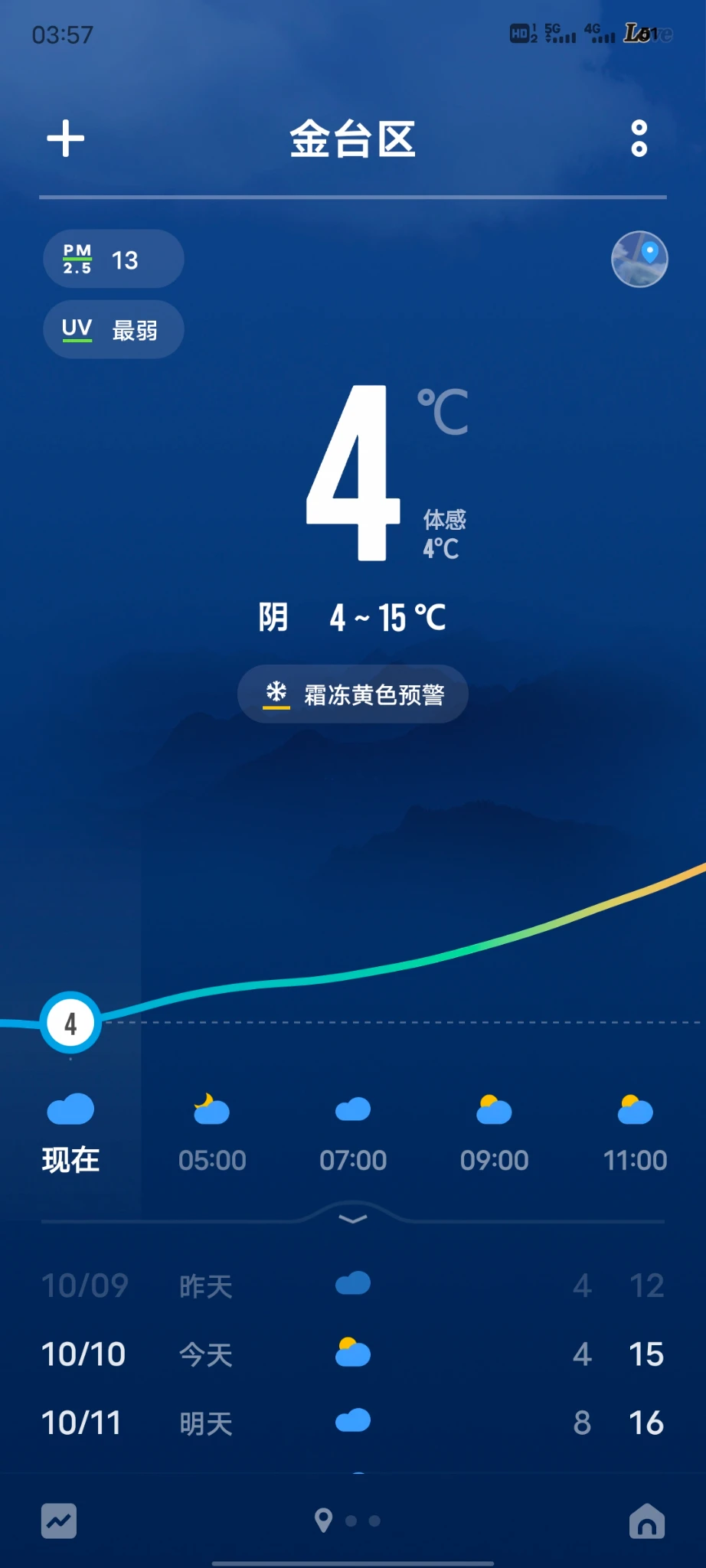This screenshot has width=706, height=1568.
Task: View UV index details chip
Action: pyautogui.click(x=113, y=330)
